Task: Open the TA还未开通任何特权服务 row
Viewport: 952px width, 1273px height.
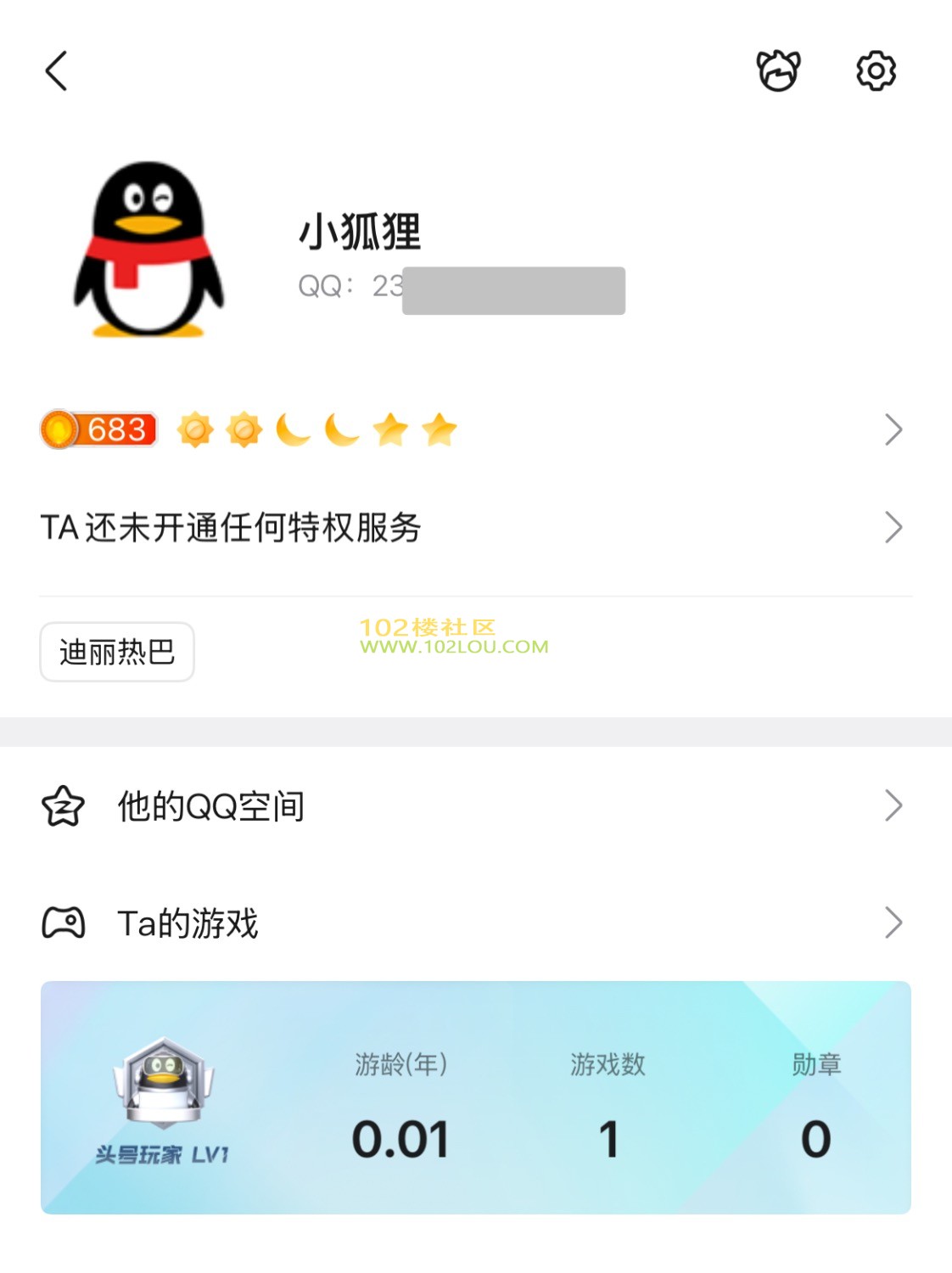Action: [x=475, y=528]
